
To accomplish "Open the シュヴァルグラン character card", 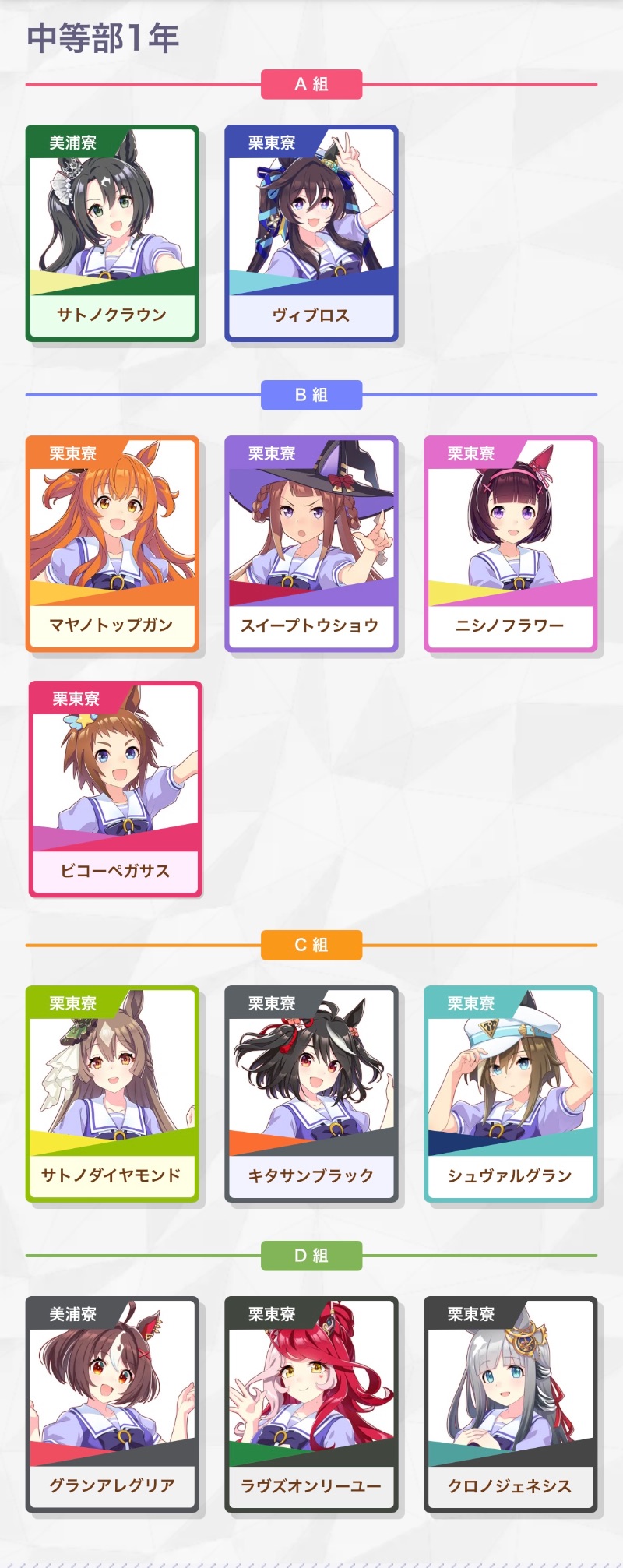I will coord(510,1094).
